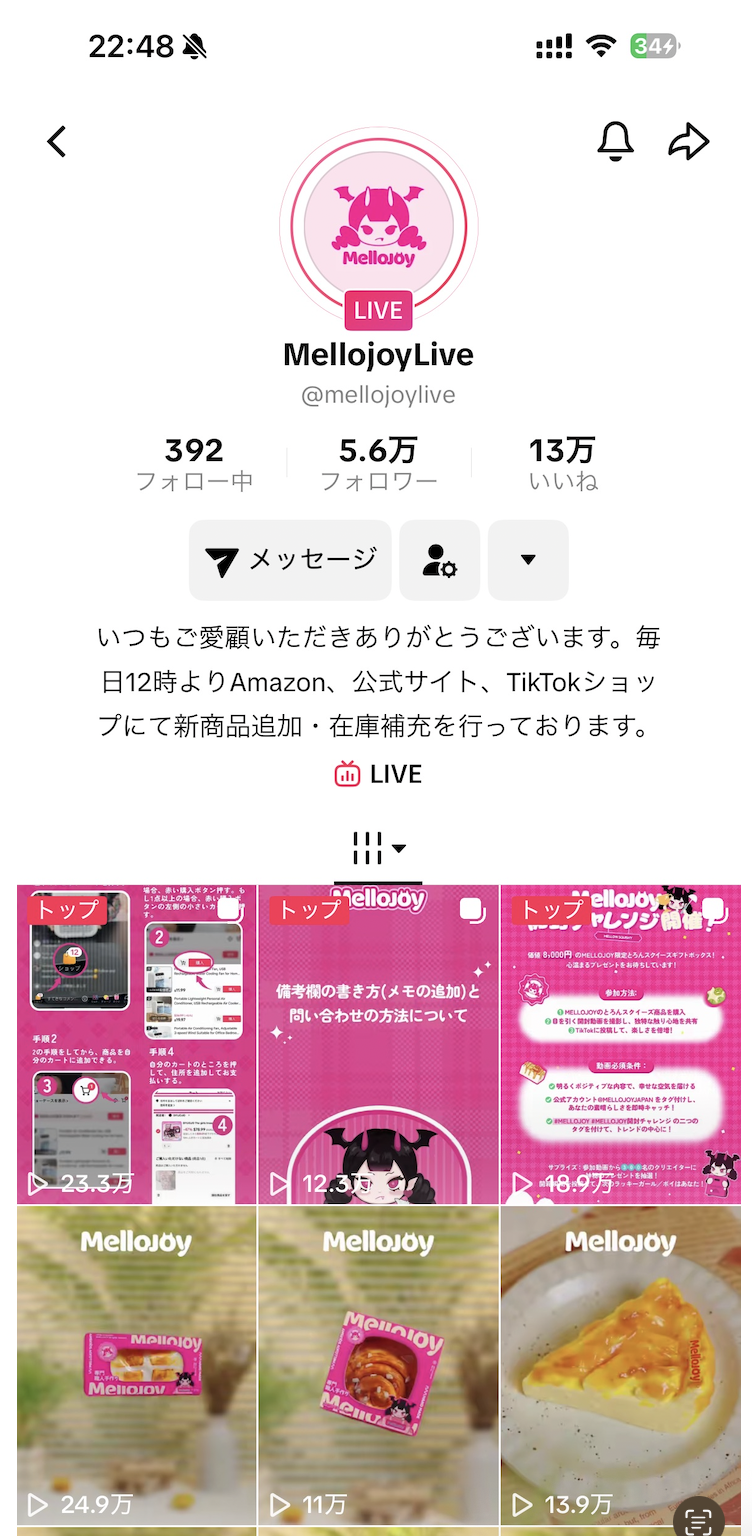View the 5.6万 フォロワー list
Viewport: 752px width, 1536px height.
pos(378,464)
